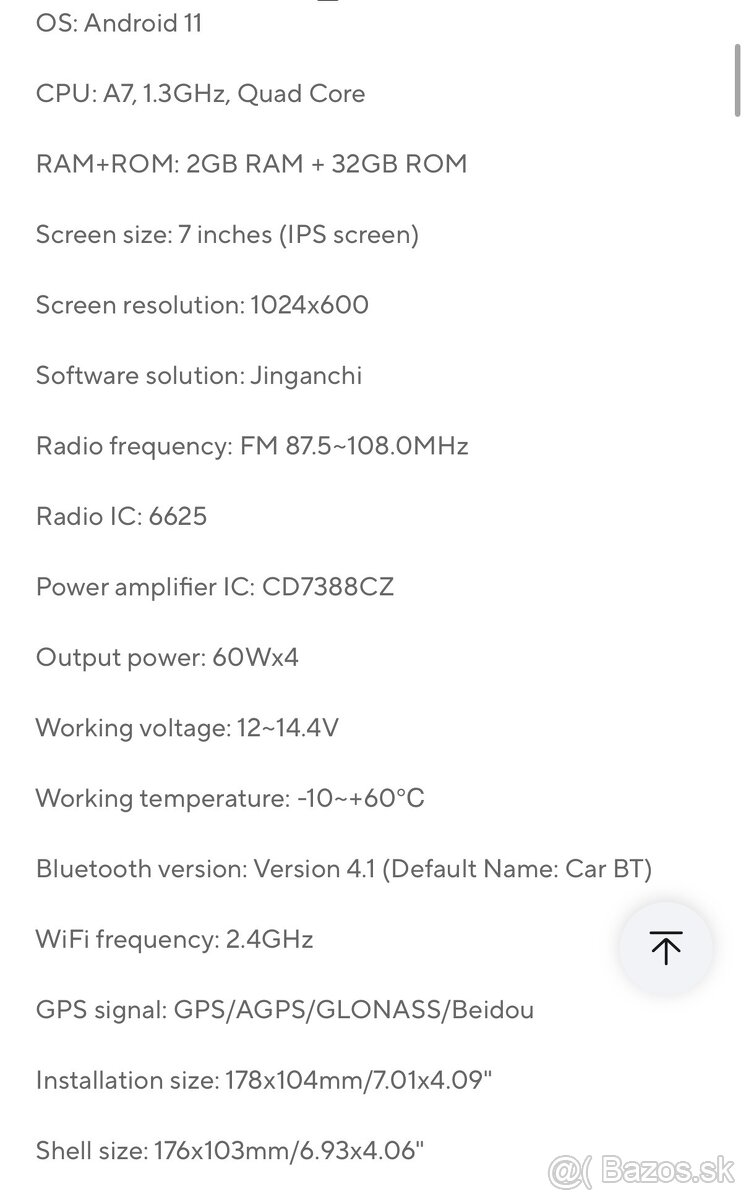Click the Power amplifier IC CD7388CZ line
This screenshot has height=1200, width=746.
pos(215,587)
